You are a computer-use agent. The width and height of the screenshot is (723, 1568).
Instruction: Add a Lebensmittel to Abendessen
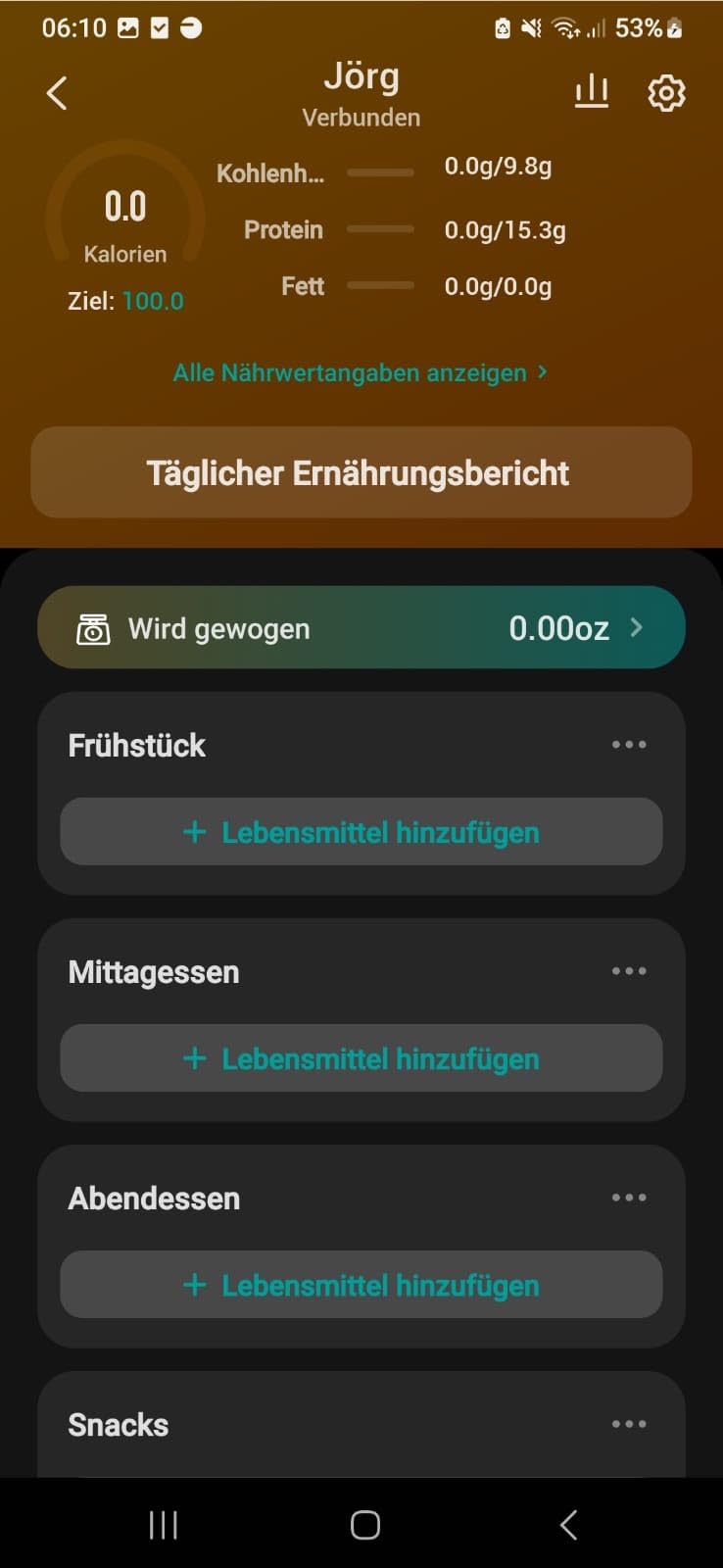coord(361,1285)
